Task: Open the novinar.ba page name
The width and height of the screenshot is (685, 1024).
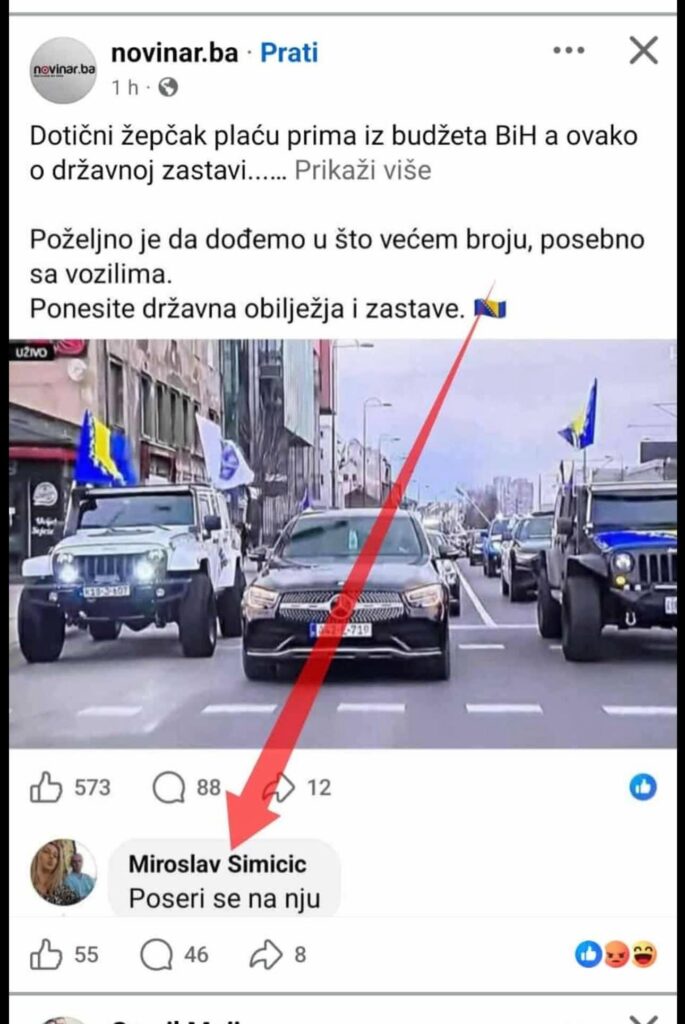Action: pos(174,52)
